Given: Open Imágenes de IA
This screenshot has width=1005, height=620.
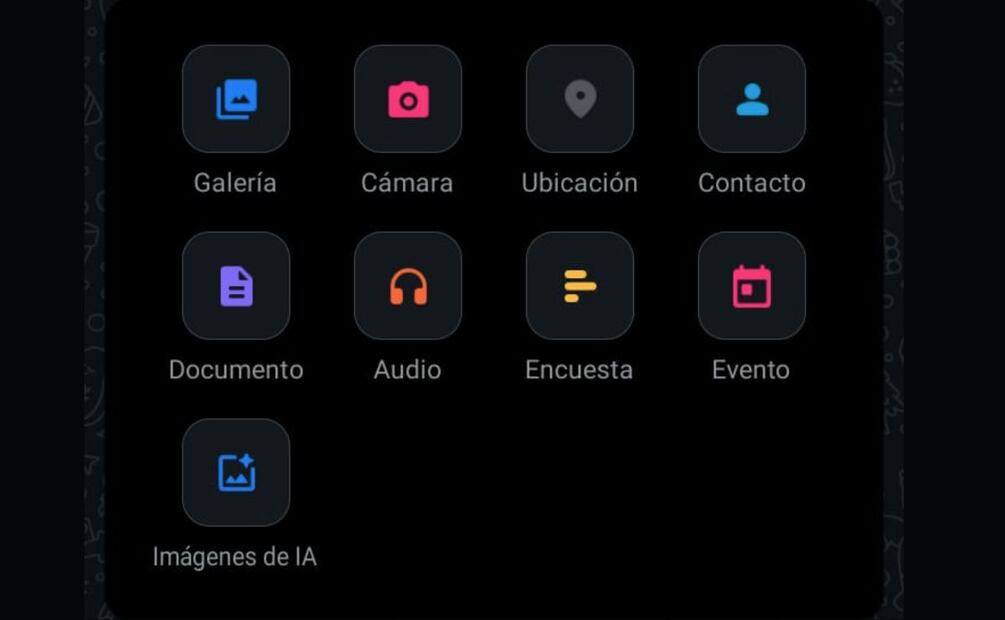Looking at the screenshot, I should [x=236, y=473].
